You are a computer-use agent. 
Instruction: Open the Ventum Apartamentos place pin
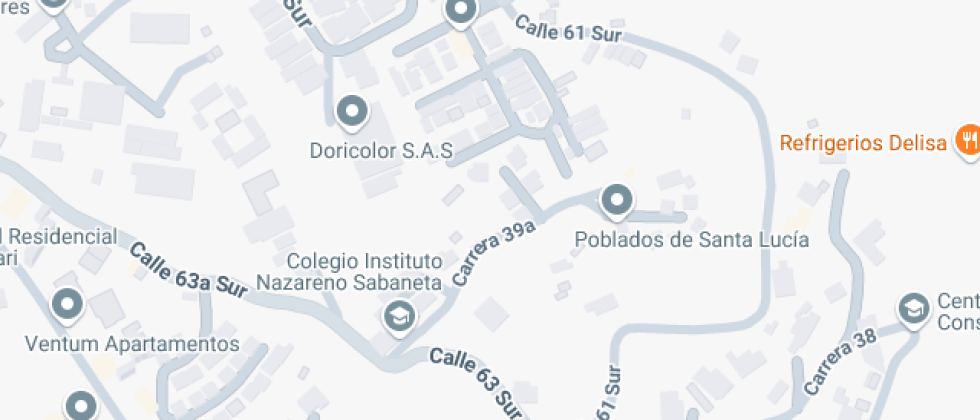click(x=68, y=303)
